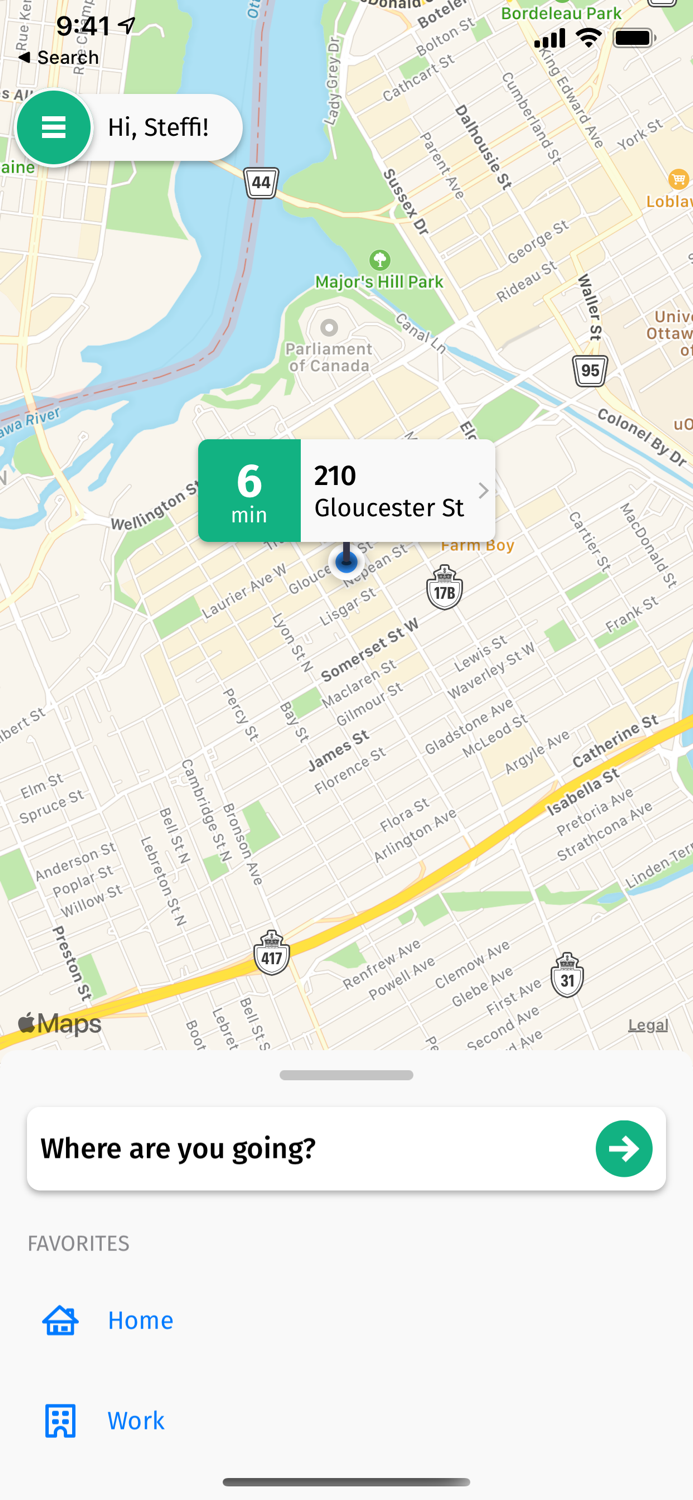Open the Legal link on the map
Screen dimensions: 693x1500
point(648,1025)
